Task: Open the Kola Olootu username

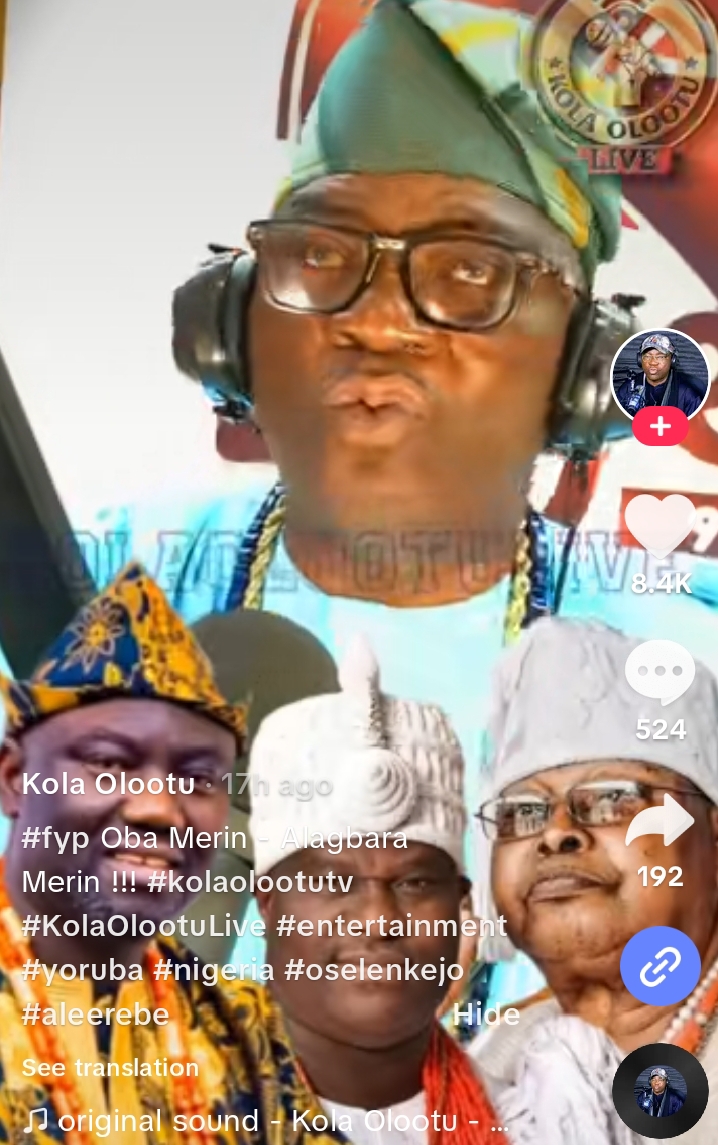Action: coord(108,783)
